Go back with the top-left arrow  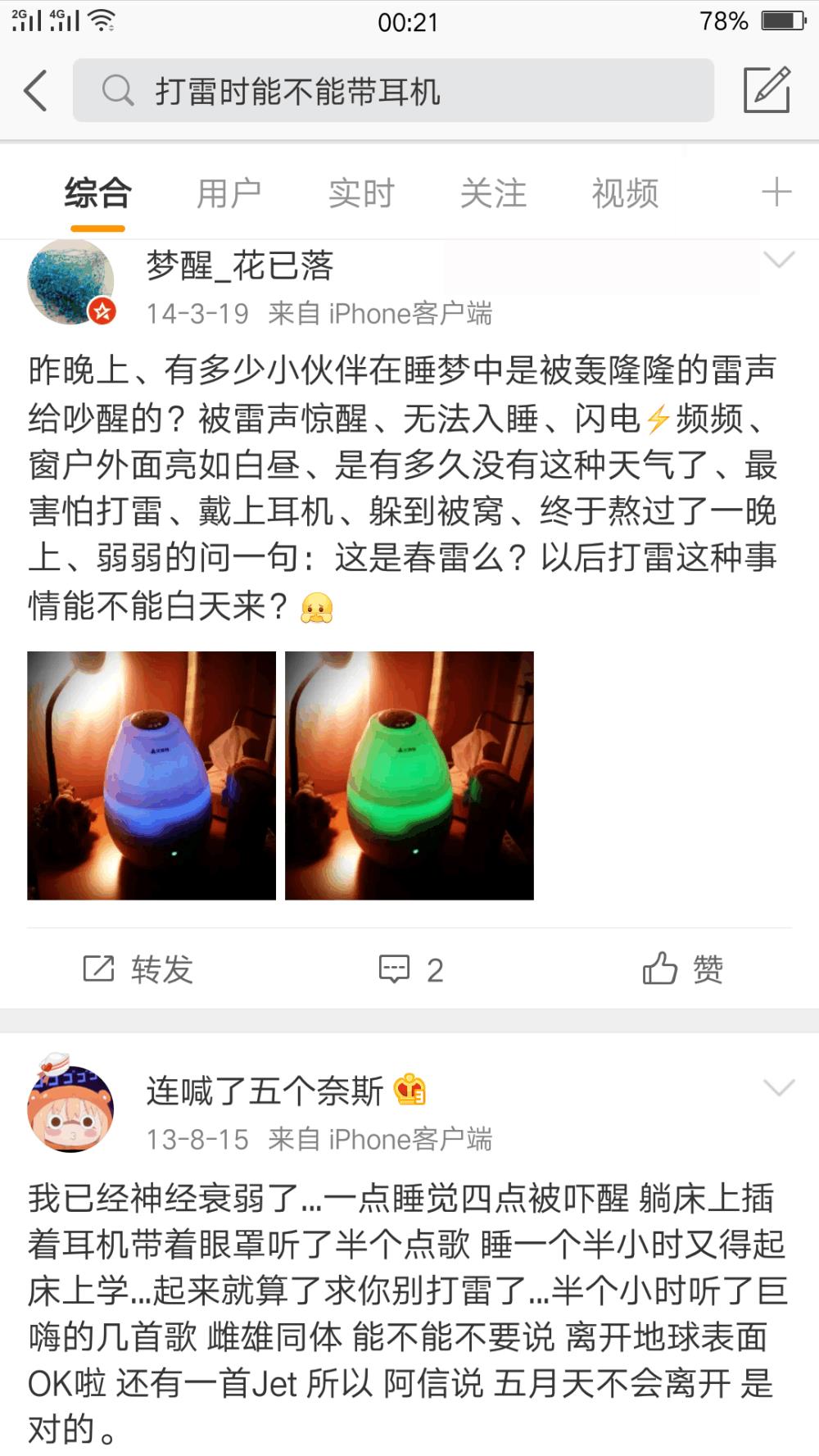35,90
